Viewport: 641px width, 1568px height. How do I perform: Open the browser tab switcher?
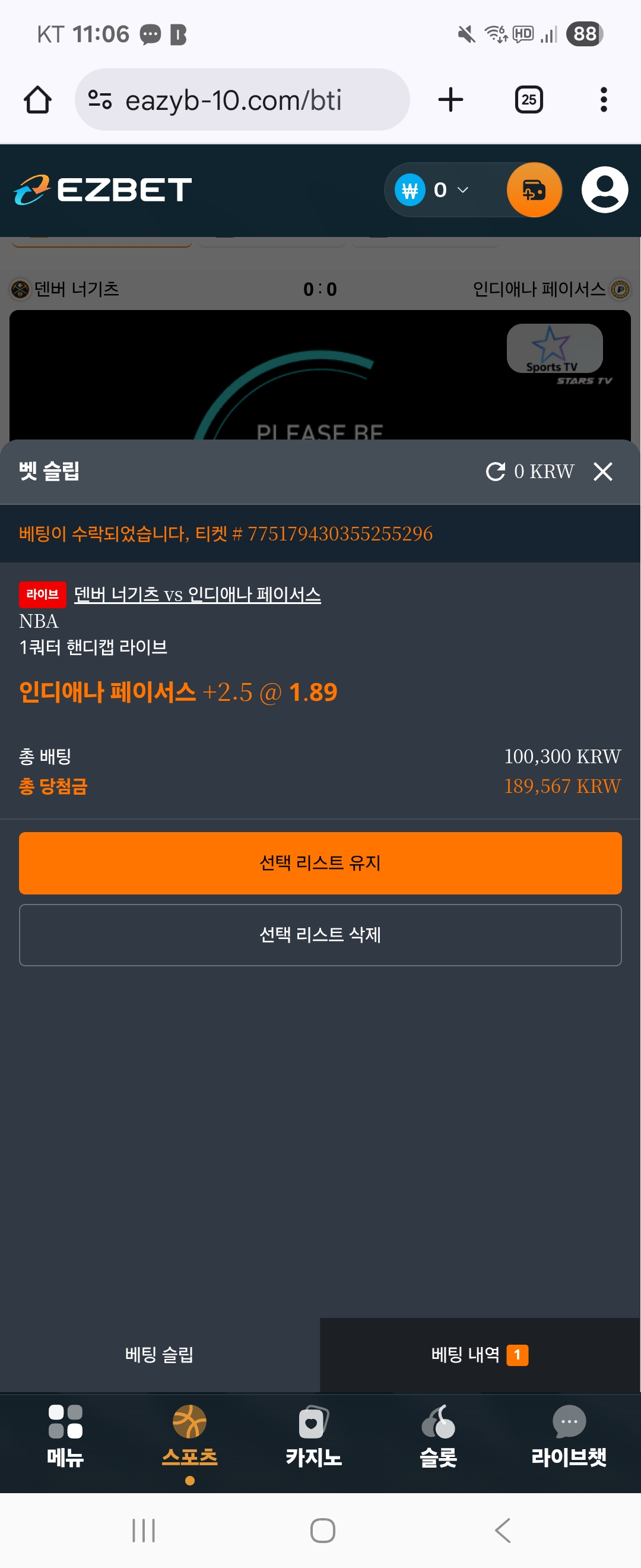pyautogui.click(x=528, y=100)
